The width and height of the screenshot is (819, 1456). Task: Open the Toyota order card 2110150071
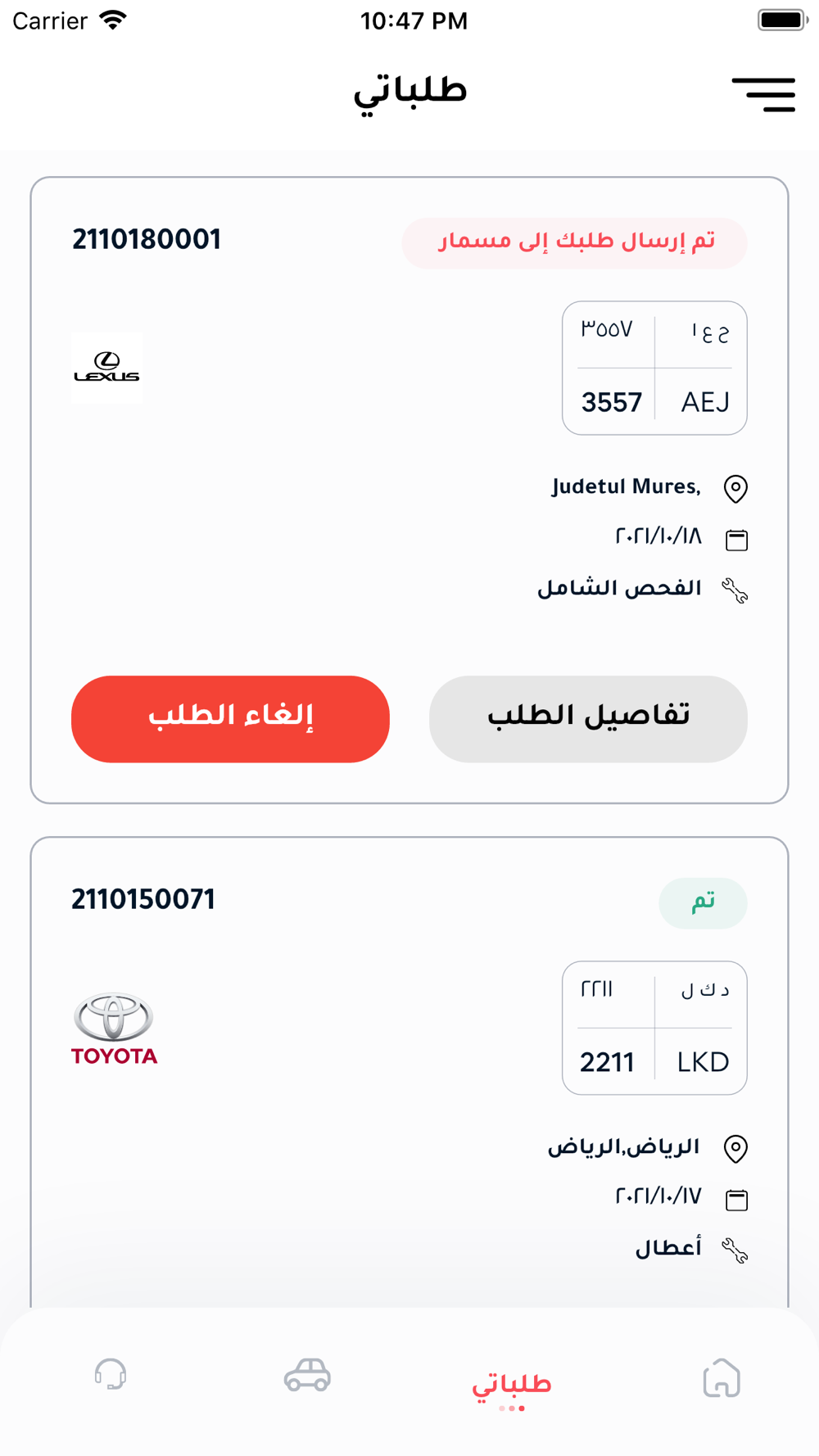point(409,1072)
